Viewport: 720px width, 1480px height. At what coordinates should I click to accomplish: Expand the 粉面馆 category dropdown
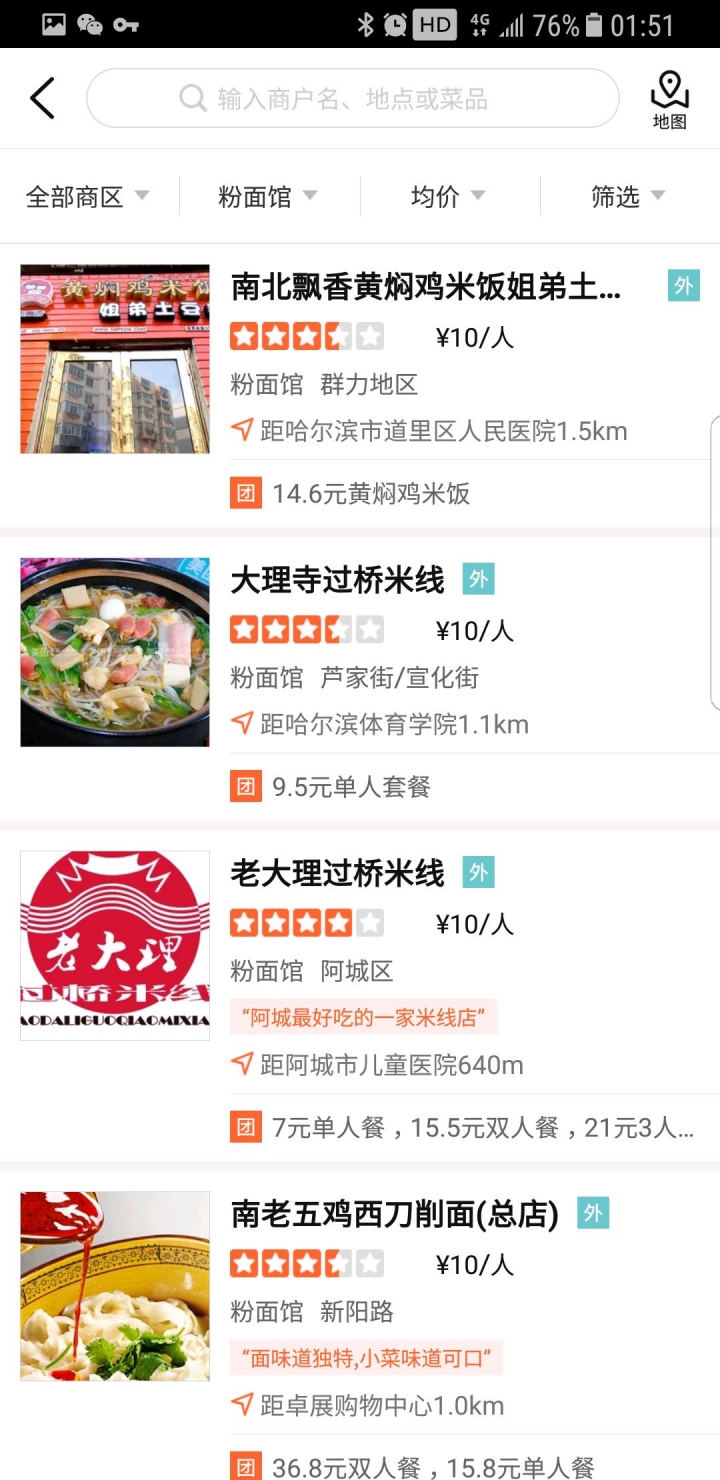[x=268, y=196]
